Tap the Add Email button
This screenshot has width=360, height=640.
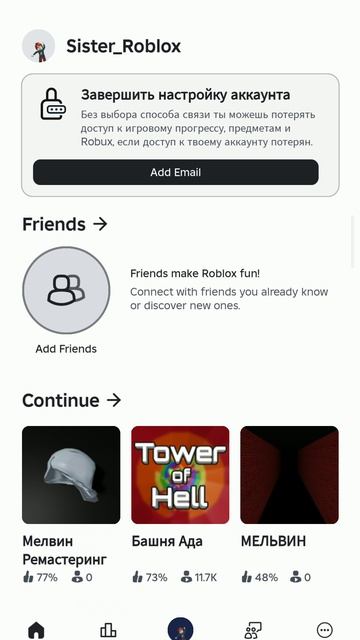[x=176, y=172]
